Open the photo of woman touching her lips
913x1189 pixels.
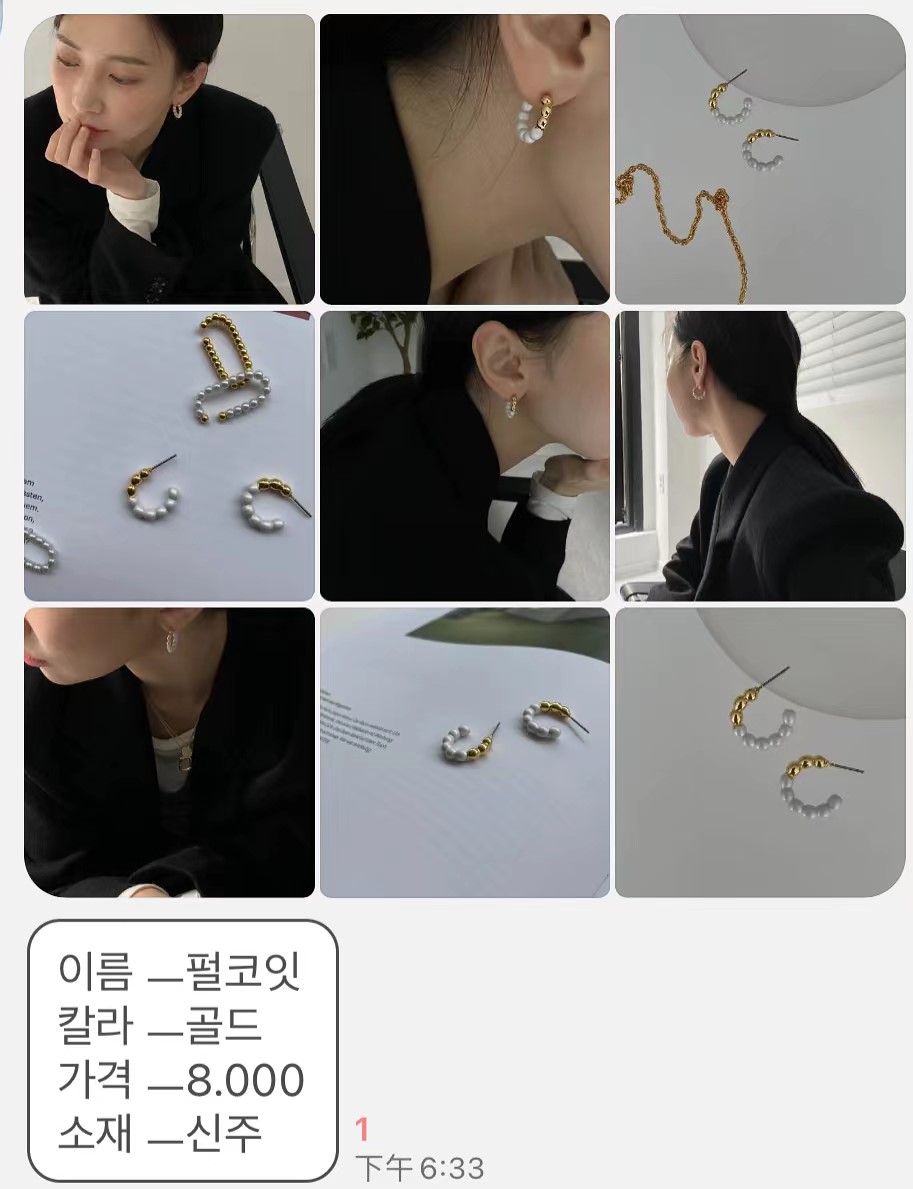(169, 159)
